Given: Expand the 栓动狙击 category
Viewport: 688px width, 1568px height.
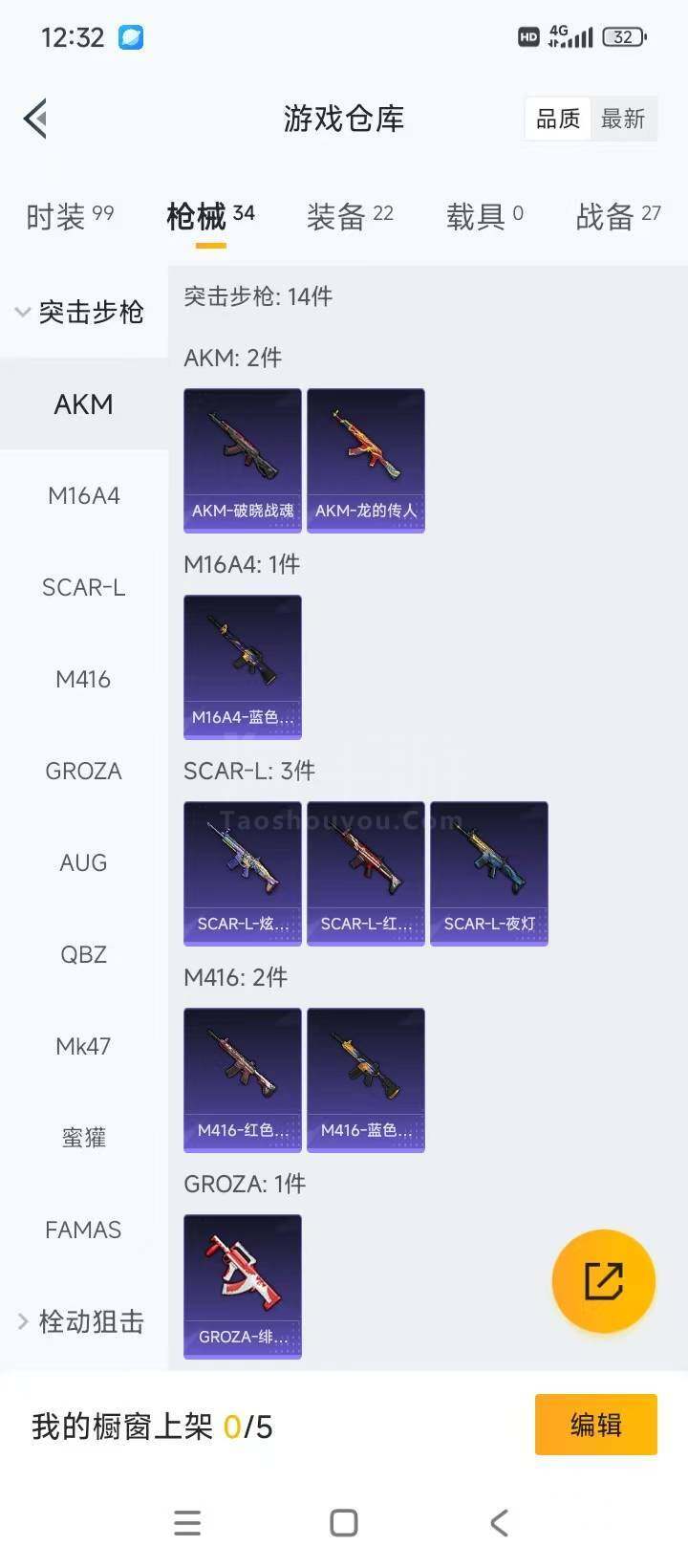Looking at the screenshot, I should pos(81,1321).
